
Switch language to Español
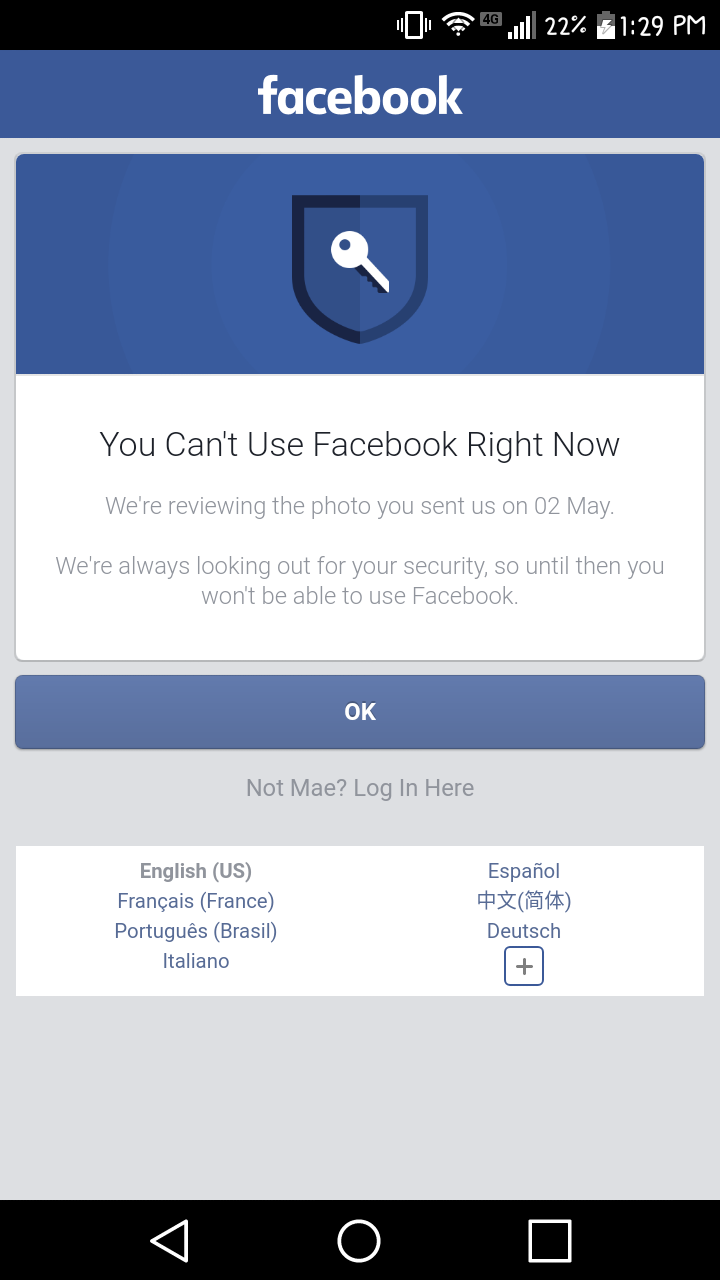(524, 871)
